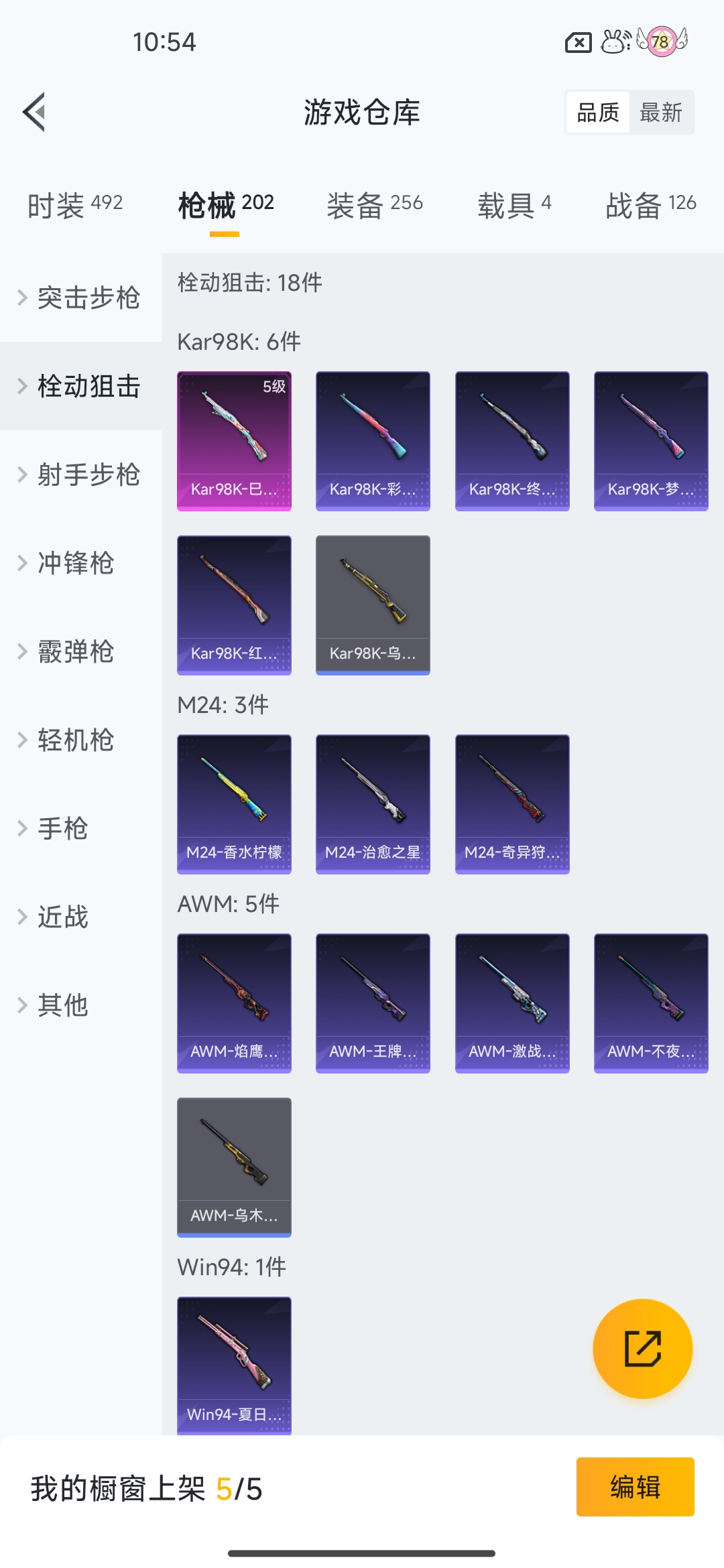
Task: Open the M24-治愈之星 skin
Action: pos(373,804)
